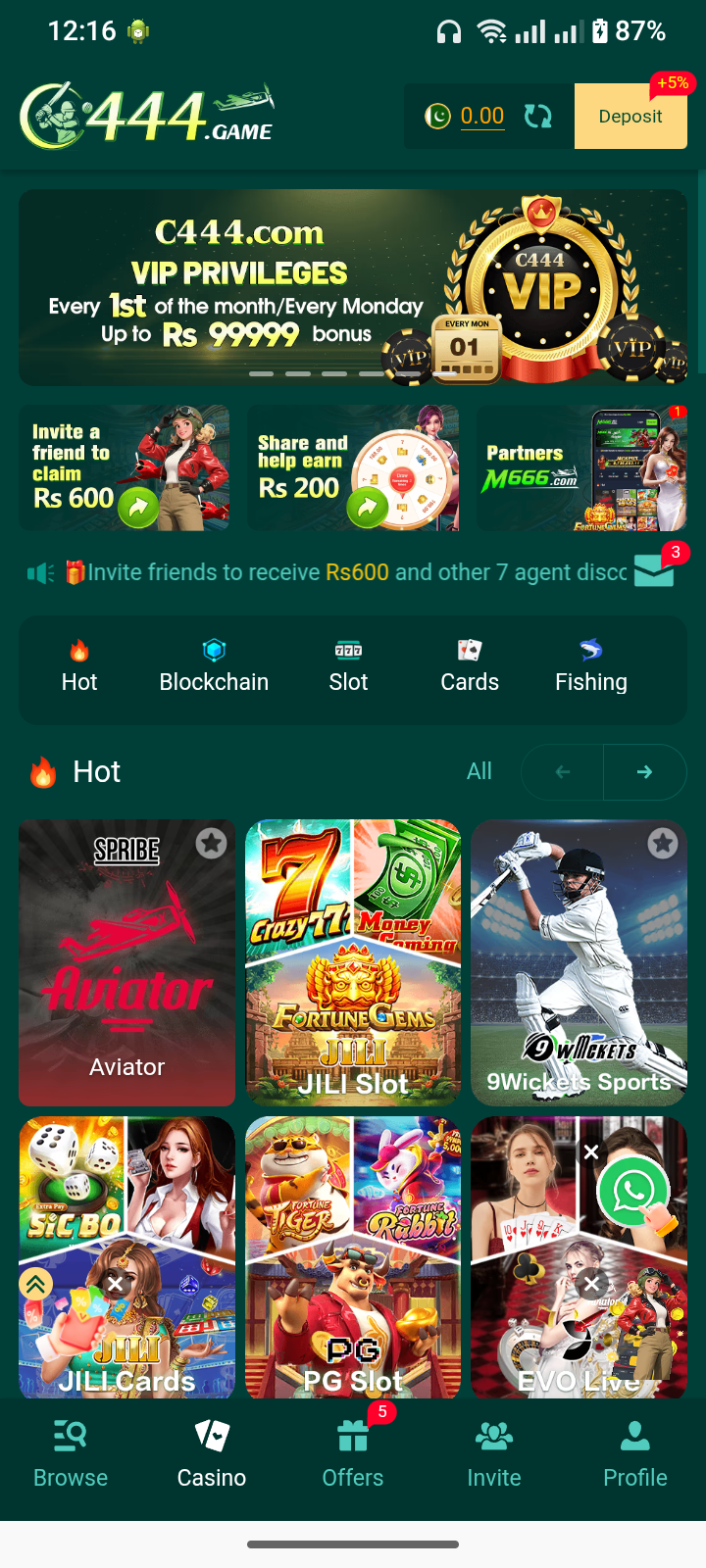
Task: View all Hot games
Action: [x=479, y=771]
